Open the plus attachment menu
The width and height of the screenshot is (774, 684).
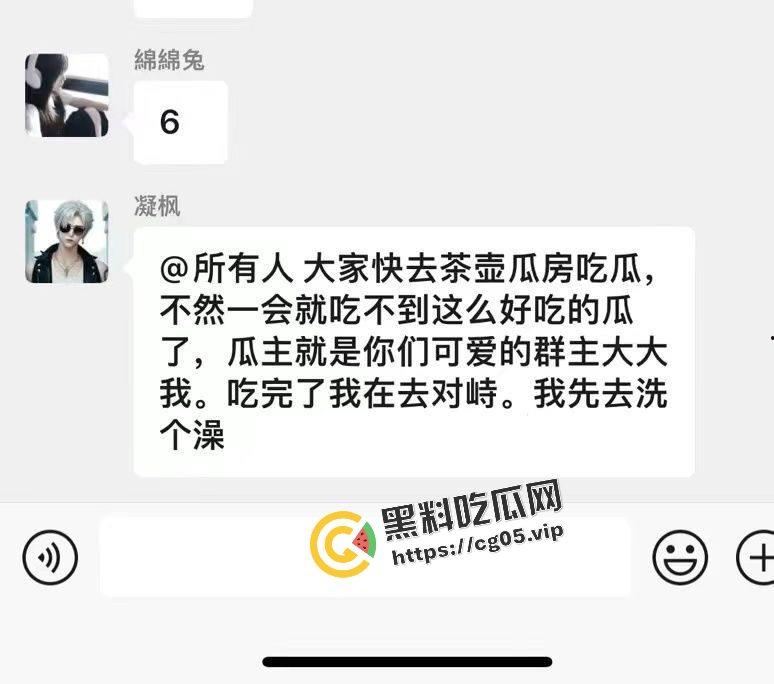[x=755, y=557]
